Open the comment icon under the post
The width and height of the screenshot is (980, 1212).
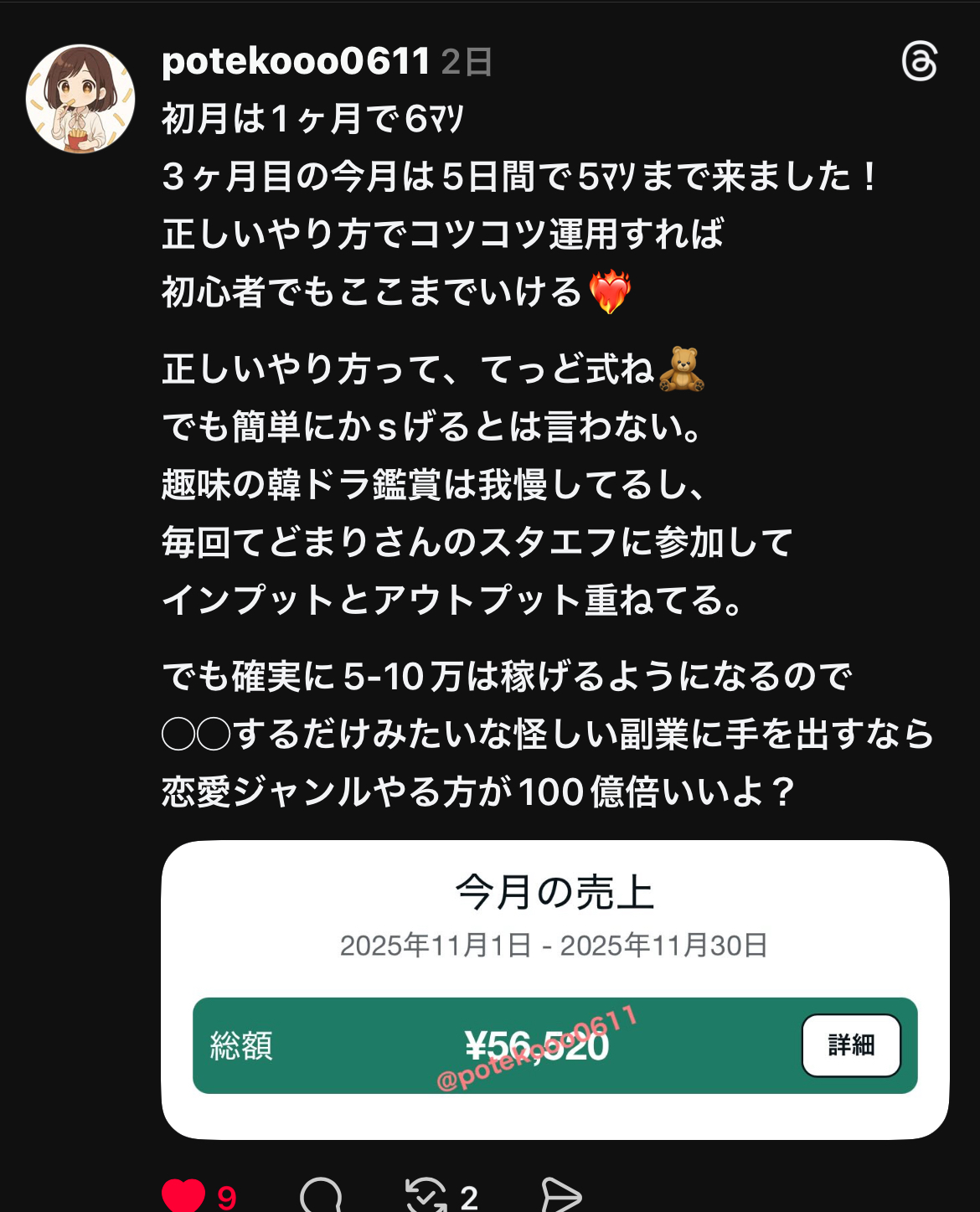pyautogui.click(x=321, y=1196)
